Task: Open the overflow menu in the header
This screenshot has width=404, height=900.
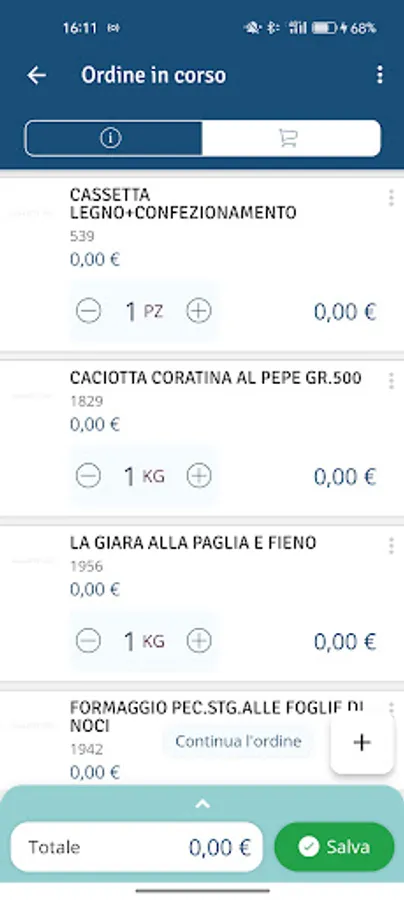Action: pyautogui.click(x=379, y=75)
